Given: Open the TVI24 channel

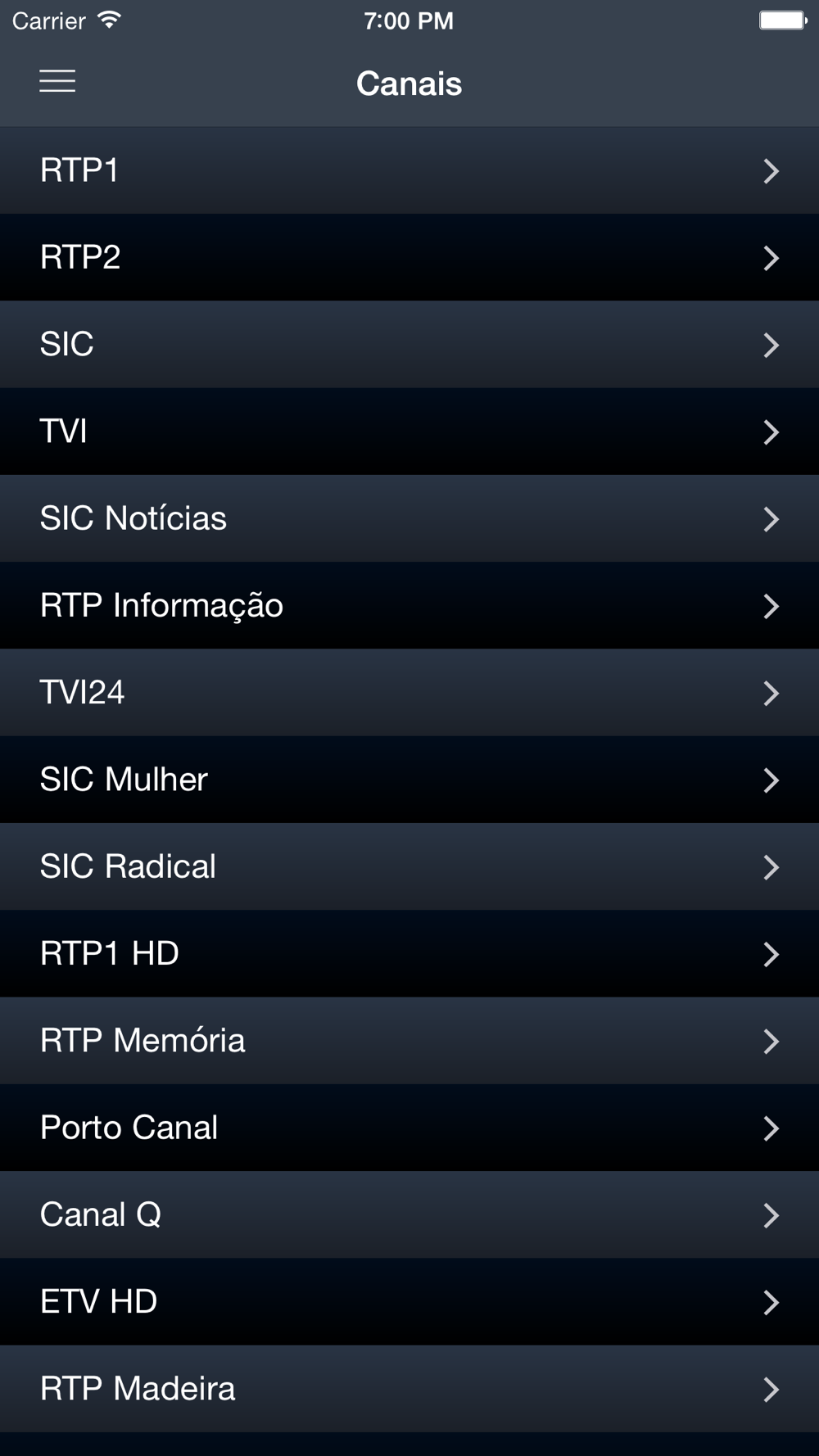Looking at the screenshot, I should pos(409,692).
